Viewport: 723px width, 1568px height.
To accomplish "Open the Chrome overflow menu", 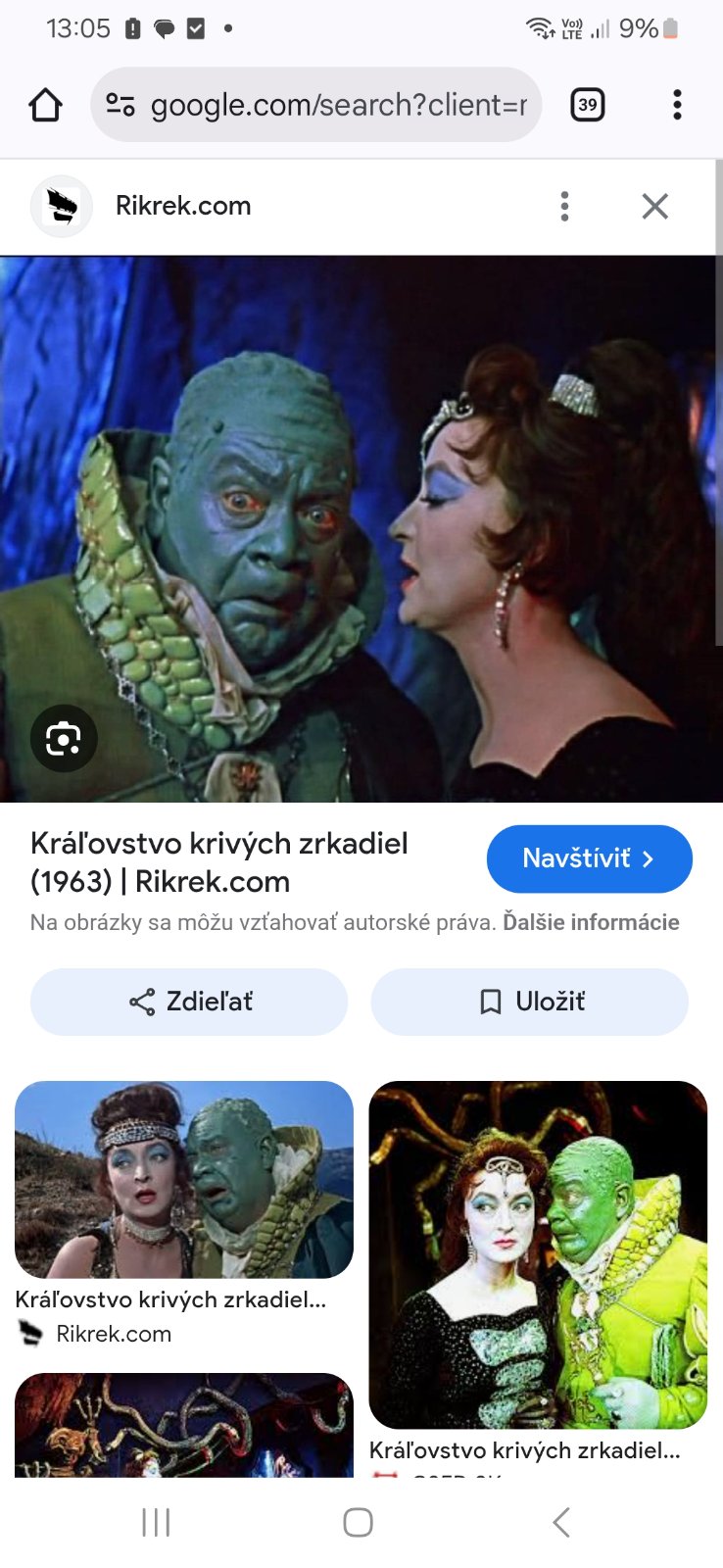I will 677,105.
